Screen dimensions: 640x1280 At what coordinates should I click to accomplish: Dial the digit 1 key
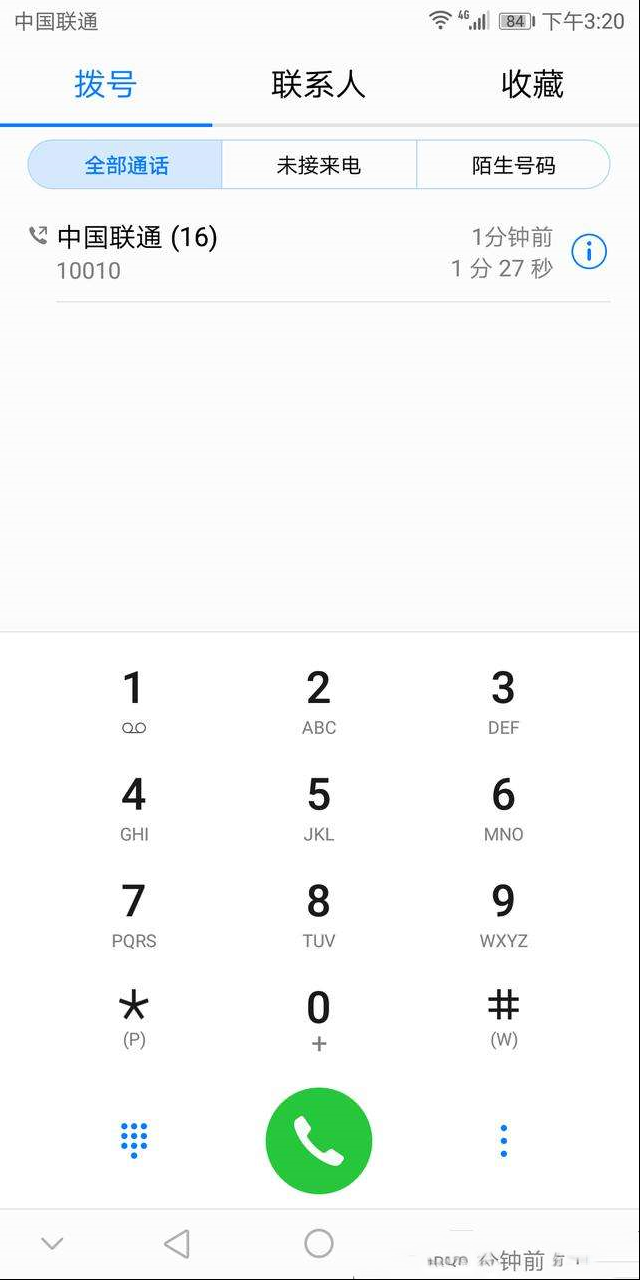pyautogui.click(x=134, y=701)
